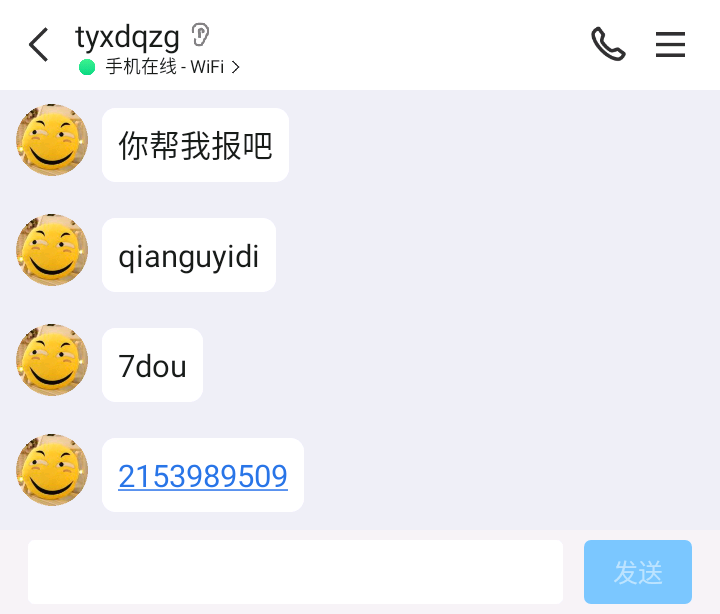The image size is (720, 614).
Task: Open the linked number 2153989509
Action: tap(203, 476)
